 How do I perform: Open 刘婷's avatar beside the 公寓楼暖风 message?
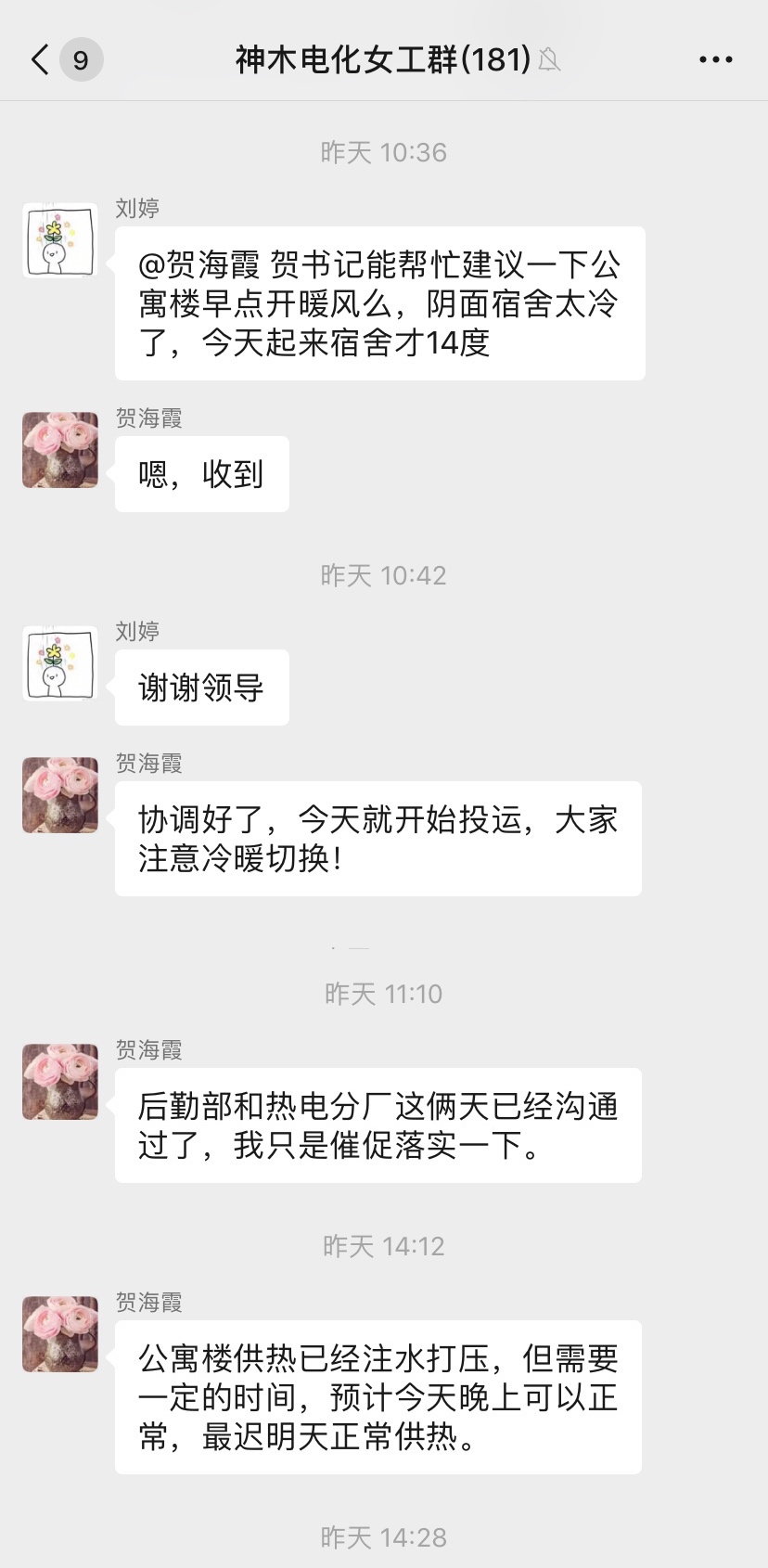point(60,240)
